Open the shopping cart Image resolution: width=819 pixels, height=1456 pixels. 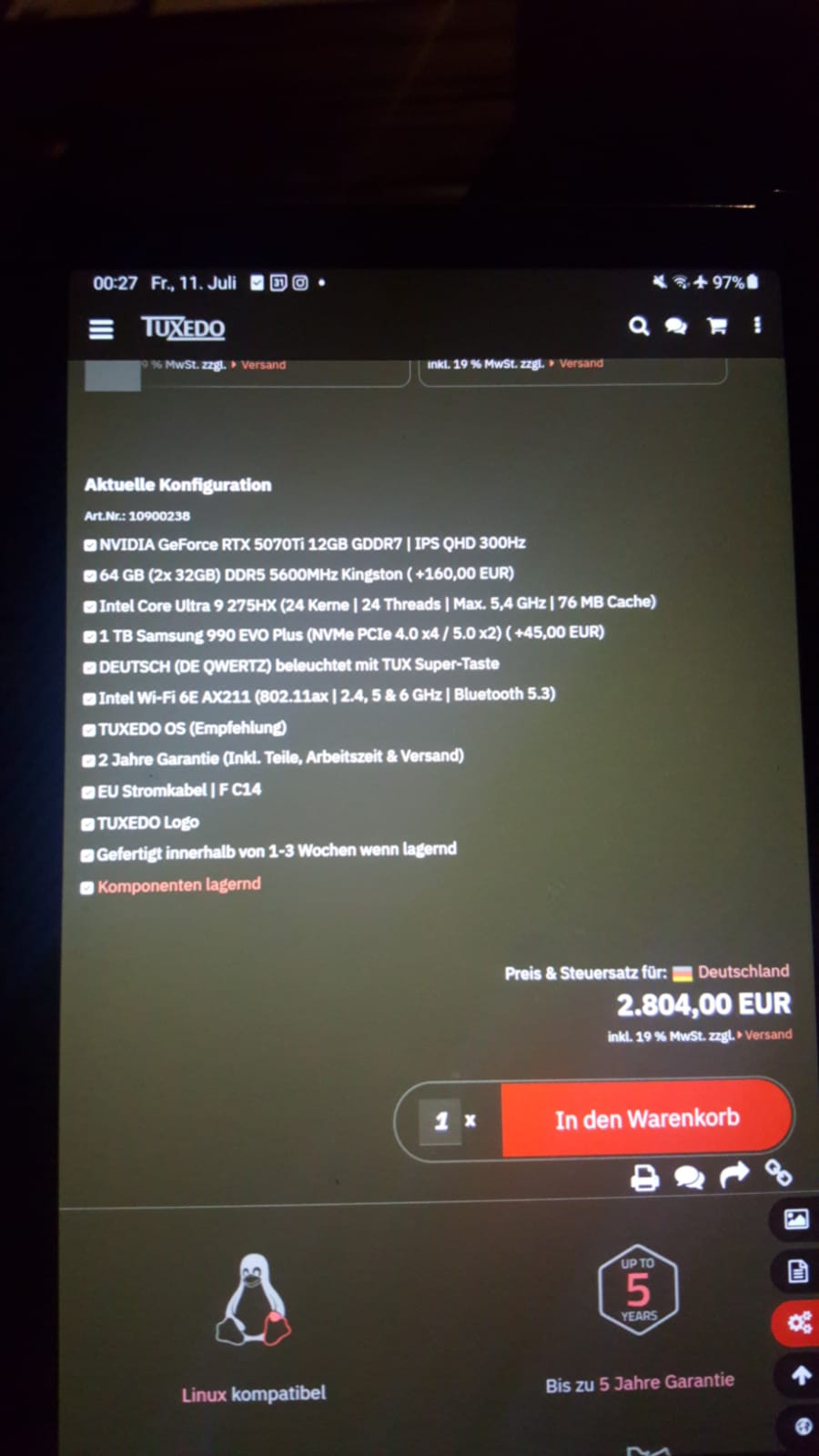click(717, 326)
